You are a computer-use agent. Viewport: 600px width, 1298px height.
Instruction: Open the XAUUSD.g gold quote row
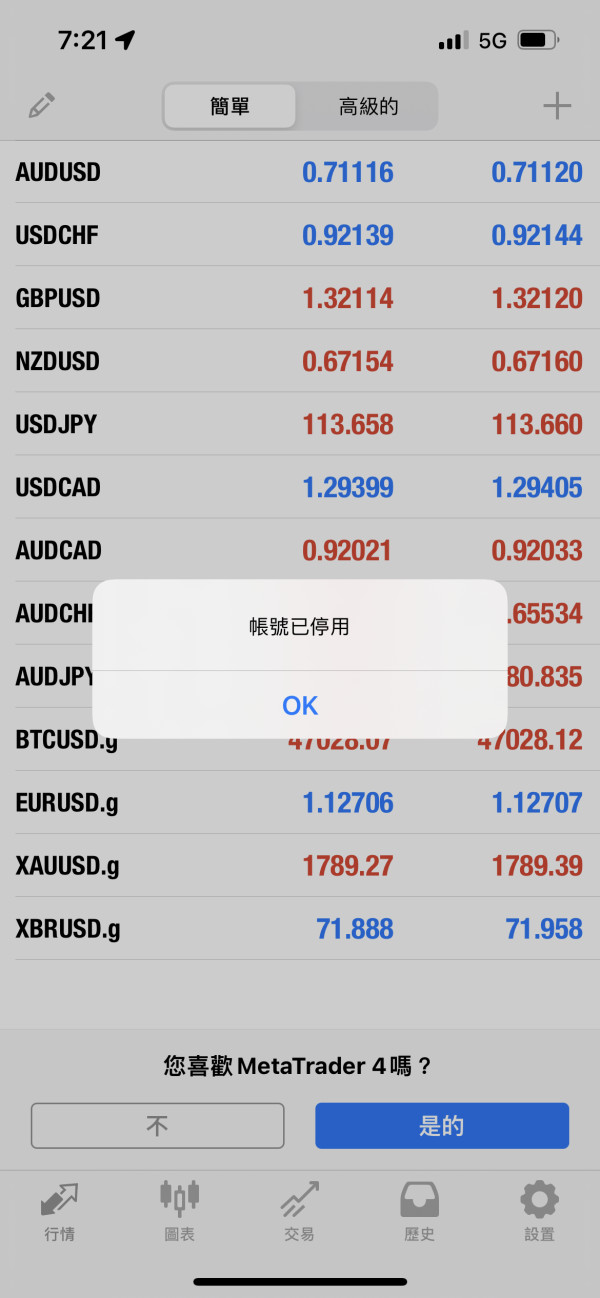(x=300, y=866)
